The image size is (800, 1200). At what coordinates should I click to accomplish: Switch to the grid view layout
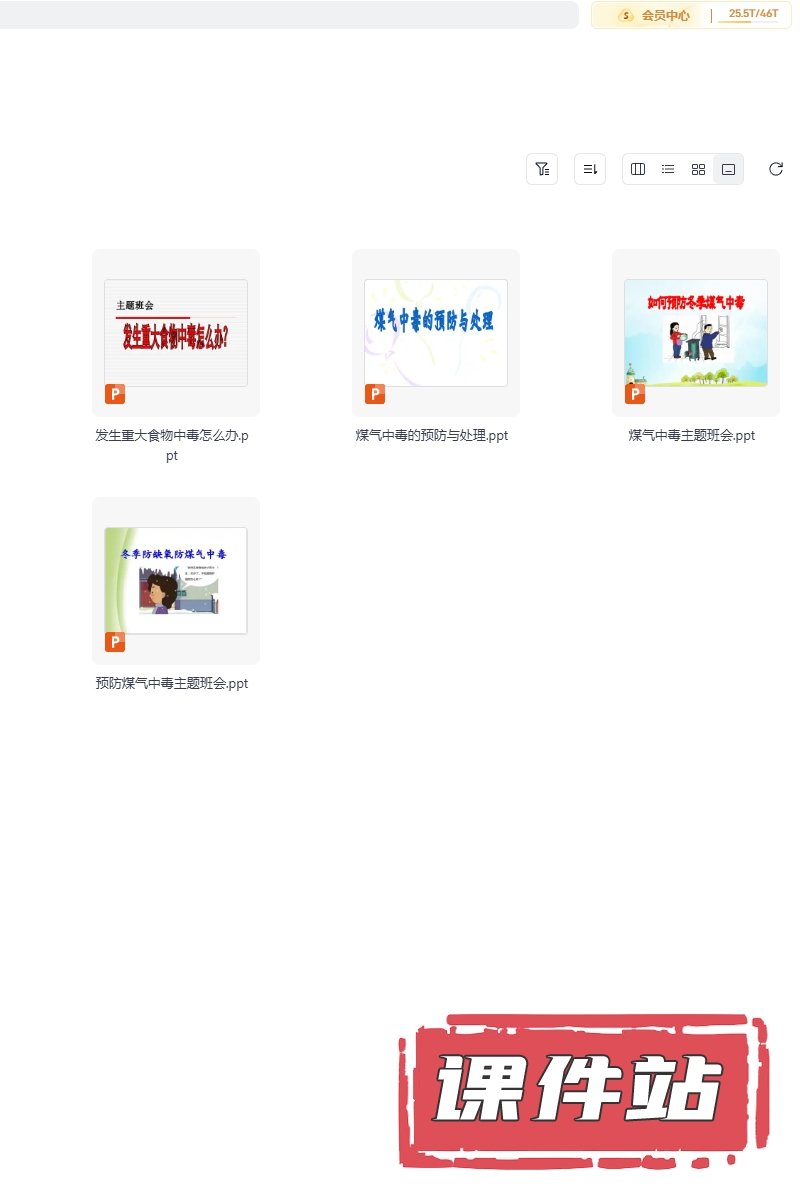click(x=699, y=169)
